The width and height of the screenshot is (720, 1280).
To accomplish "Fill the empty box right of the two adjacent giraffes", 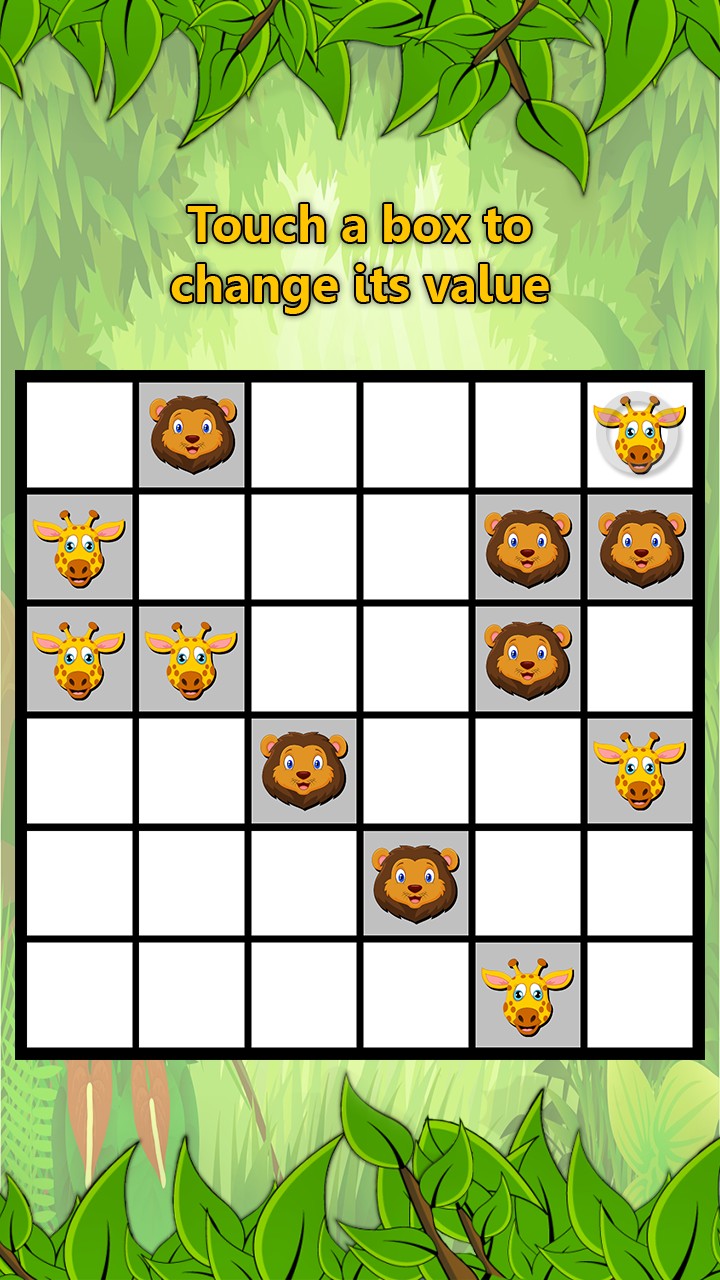I will point(304,659).
